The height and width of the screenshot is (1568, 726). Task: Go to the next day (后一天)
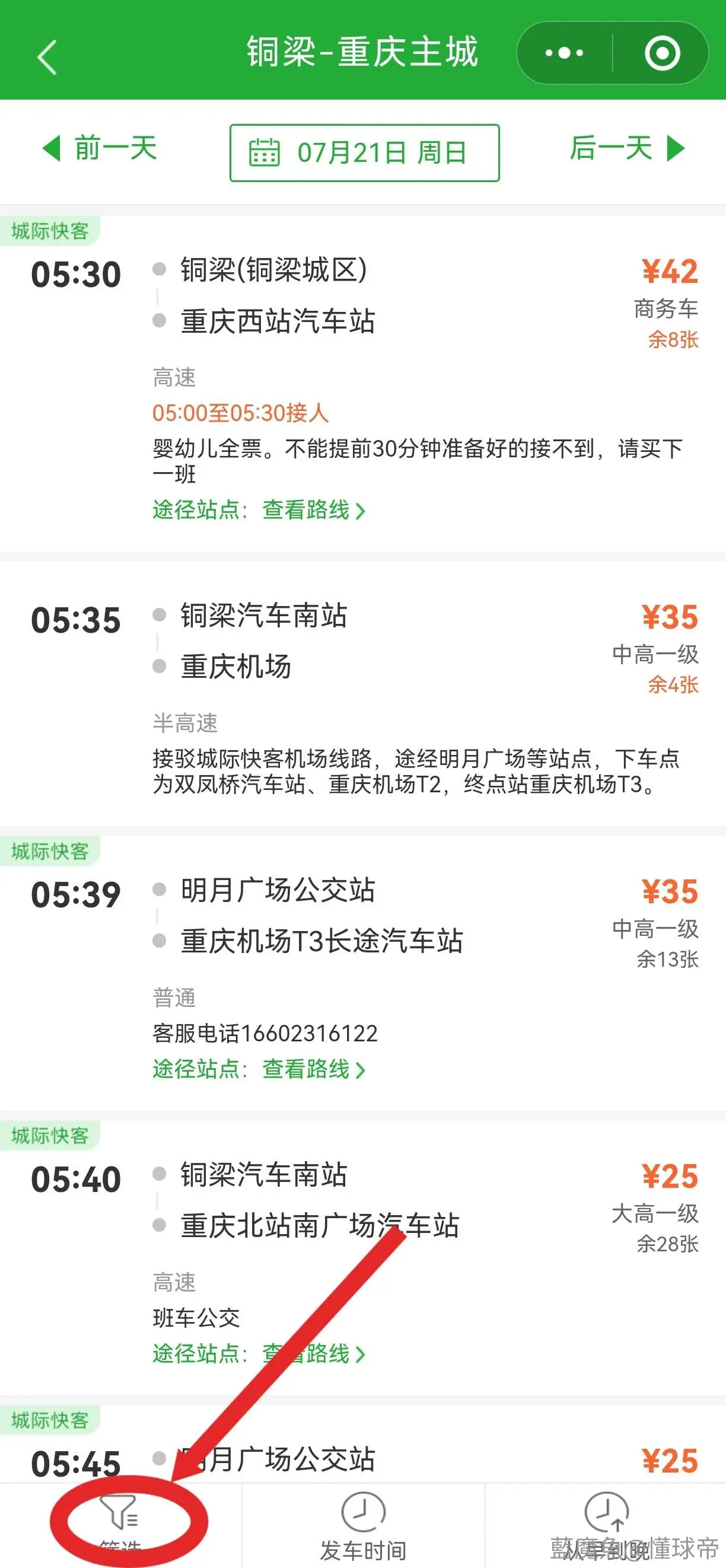(627, 148)
